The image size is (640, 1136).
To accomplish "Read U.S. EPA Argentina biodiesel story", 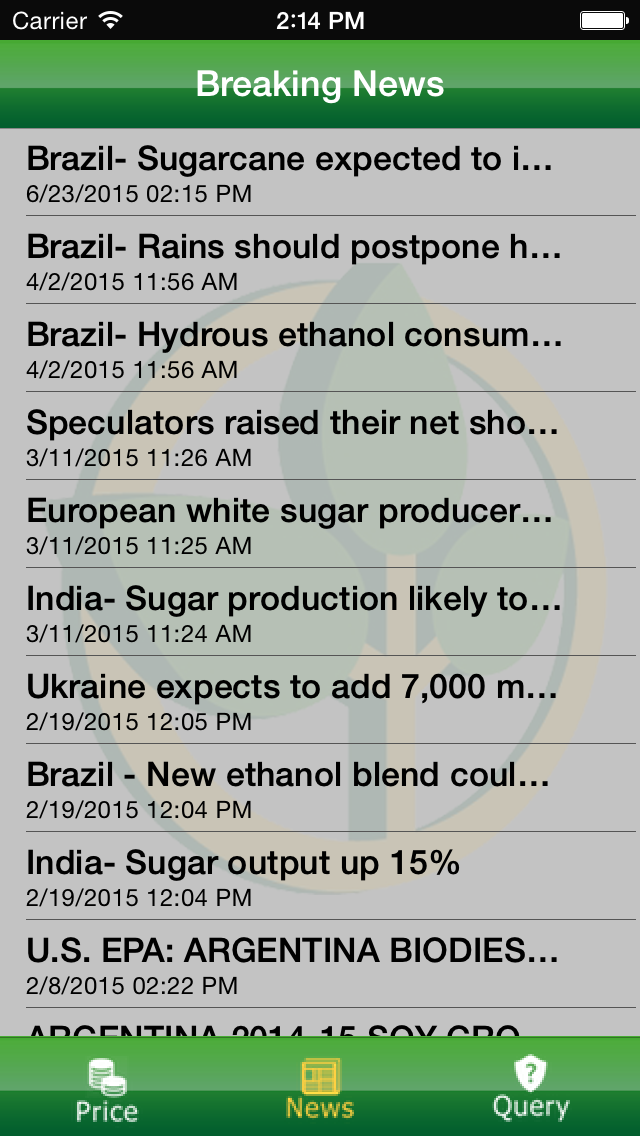I will tap(320, 964).
